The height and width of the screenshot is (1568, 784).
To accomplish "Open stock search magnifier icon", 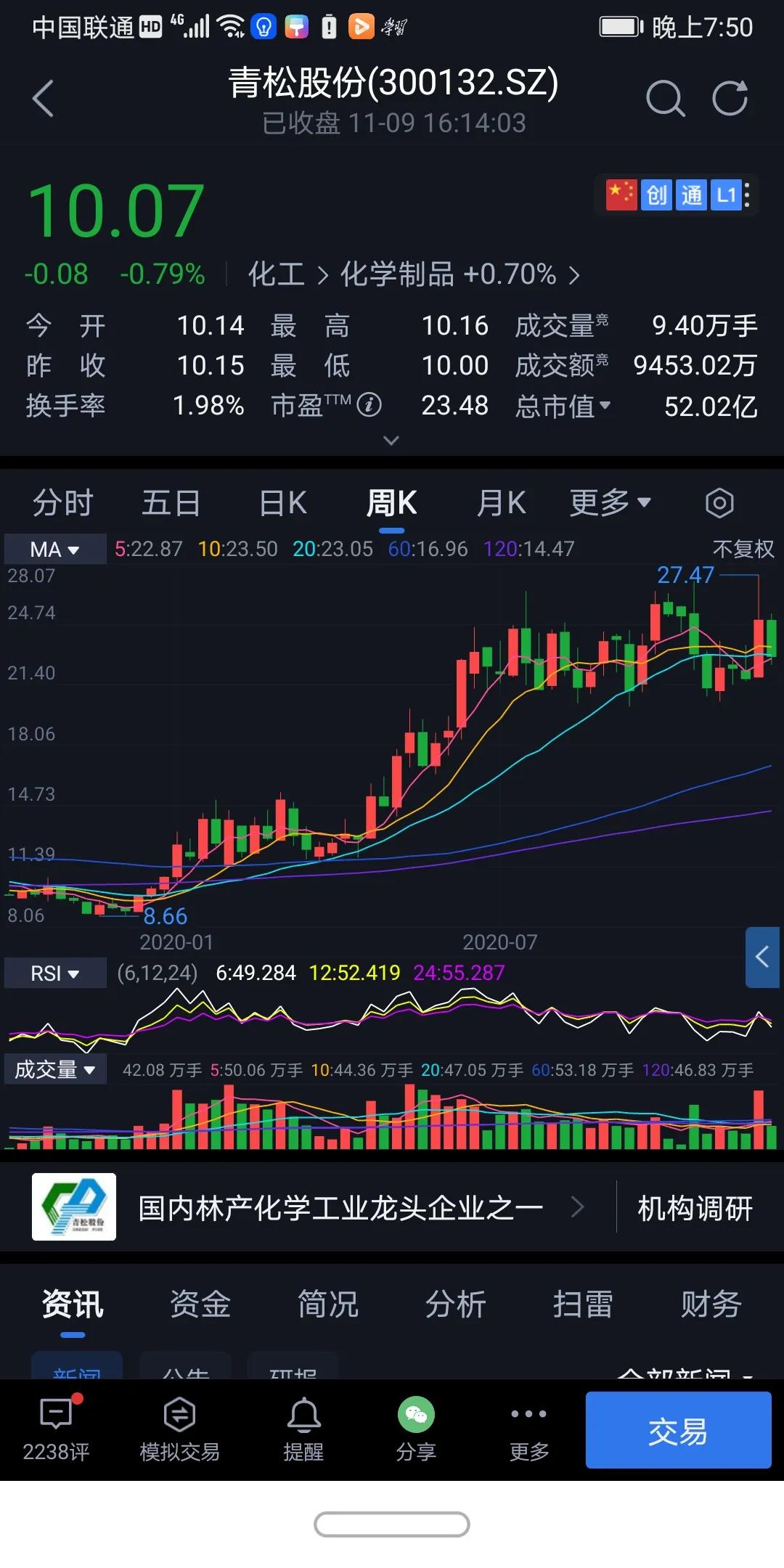I will [665, 99].
